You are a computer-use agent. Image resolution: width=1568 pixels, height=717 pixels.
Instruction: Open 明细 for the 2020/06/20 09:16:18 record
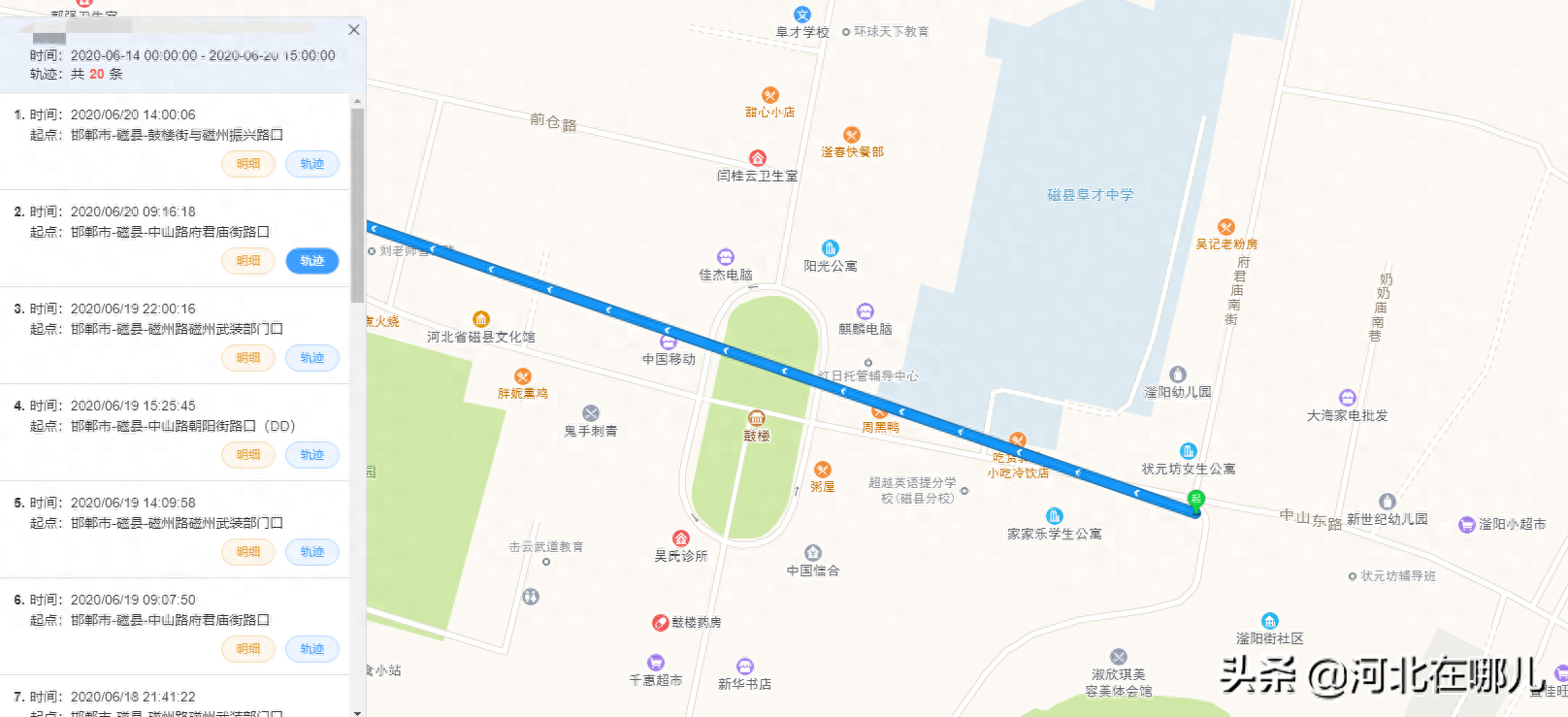tap(248, 261)
